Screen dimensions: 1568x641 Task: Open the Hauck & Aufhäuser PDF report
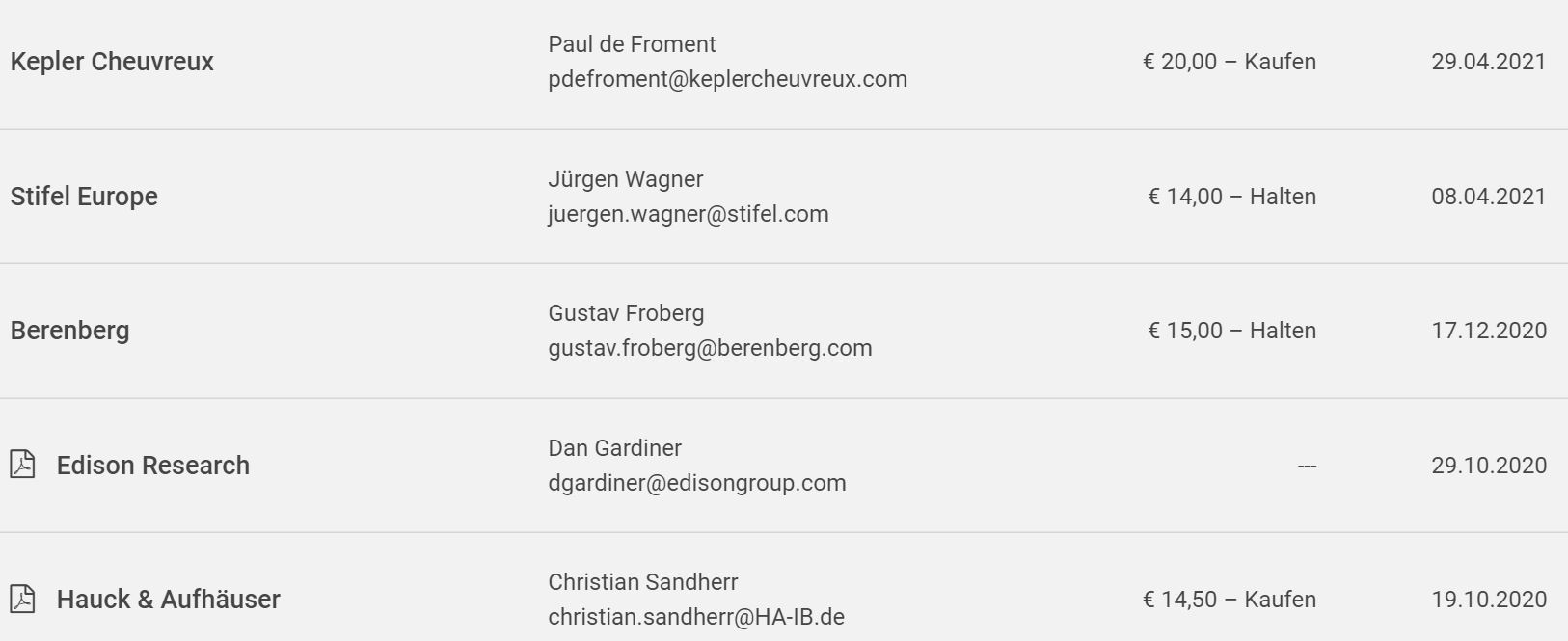pos(22,599)
